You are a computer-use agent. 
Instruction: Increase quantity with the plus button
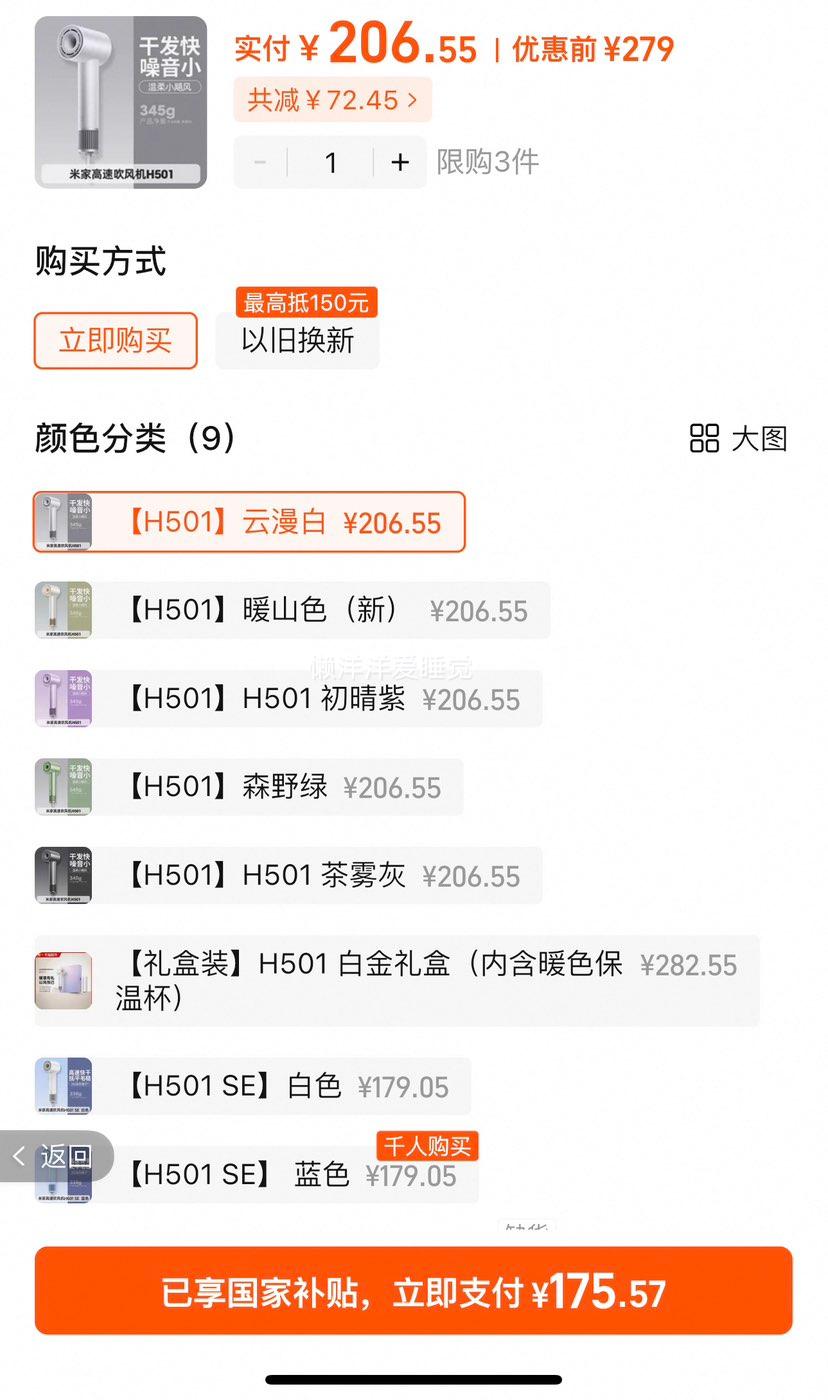(400, 162)
